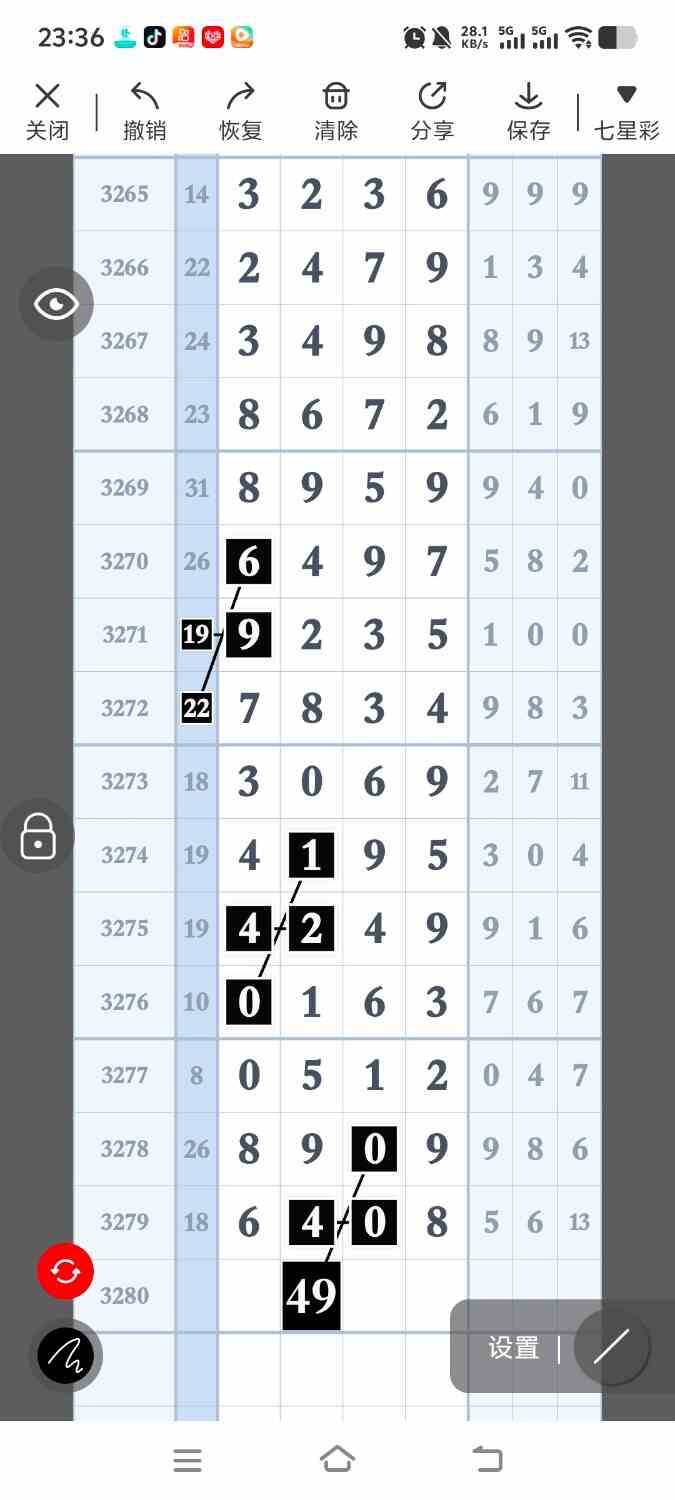Image resolution: width=675 pixels, height=1500 pixels.
Task: Close the drawing editor with 关闭
Action: coord(47,111)
